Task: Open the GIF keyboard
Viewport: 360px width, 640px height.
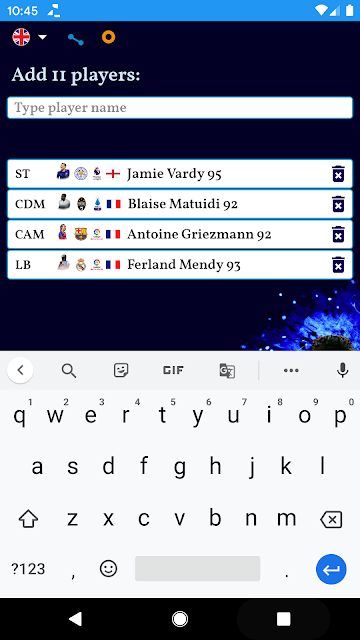Action: click(x=173, y=371)
